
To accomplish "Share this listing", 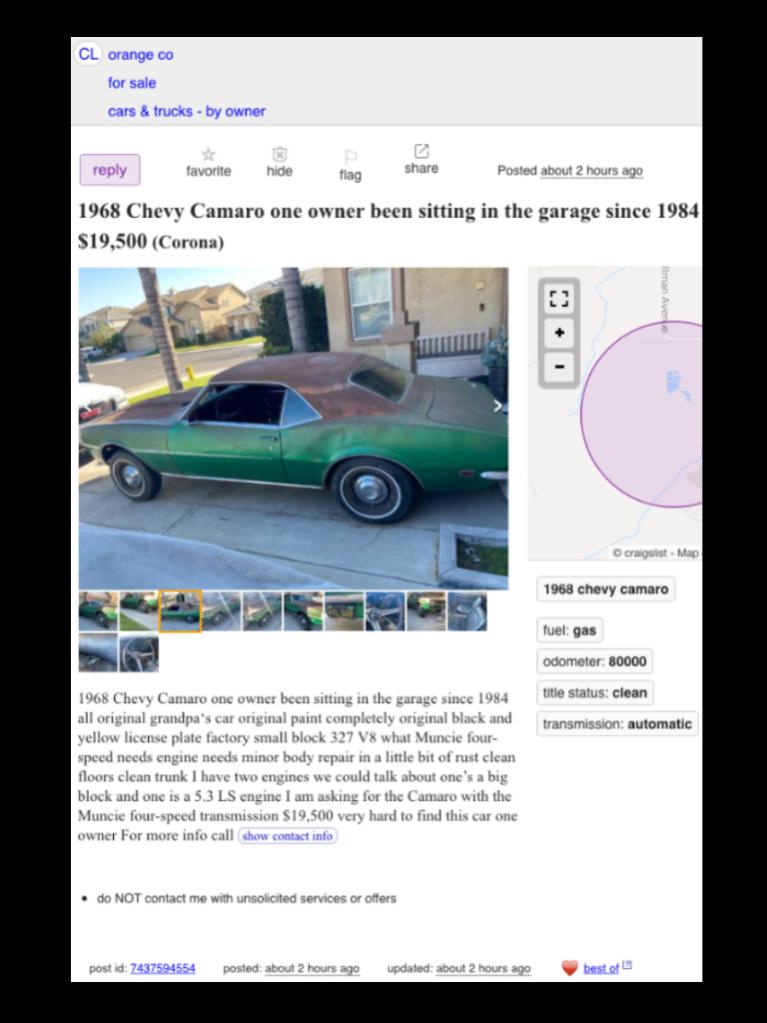I will 421,160.
